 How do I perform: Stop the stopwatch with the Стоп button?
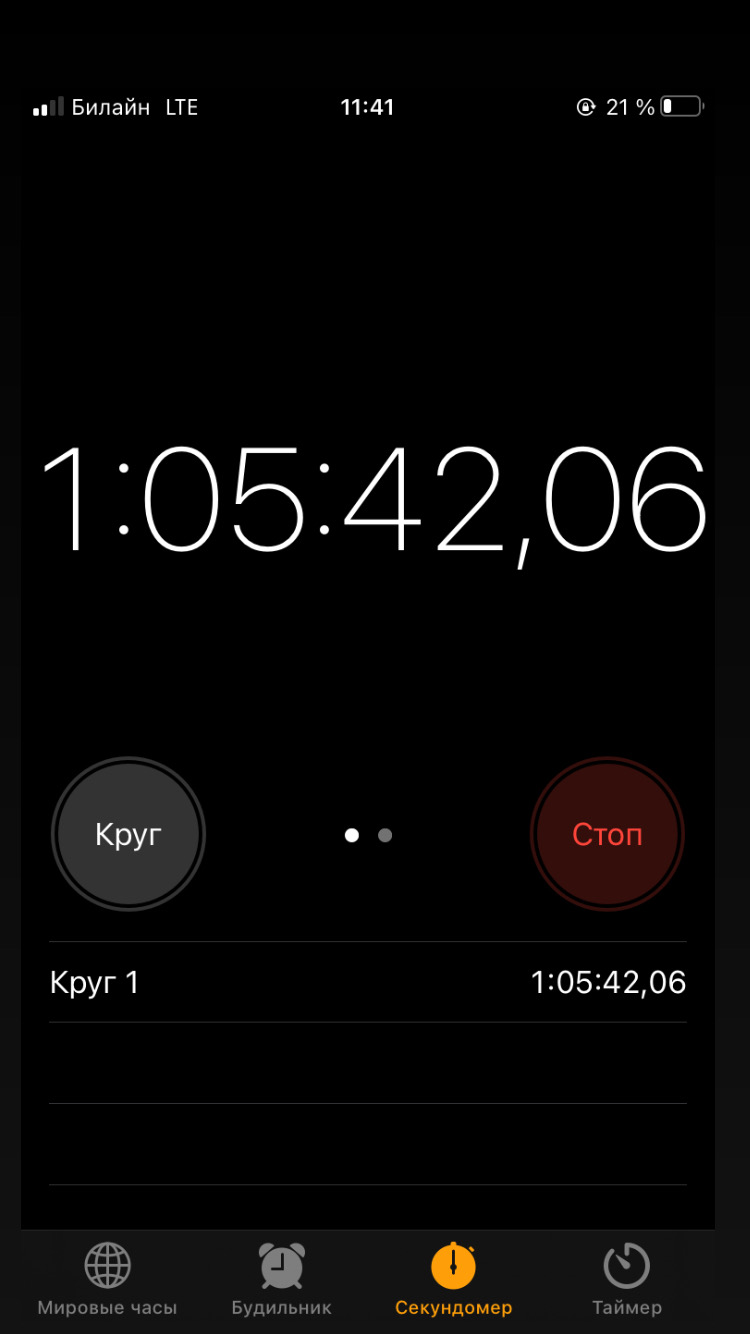point(607,834)
